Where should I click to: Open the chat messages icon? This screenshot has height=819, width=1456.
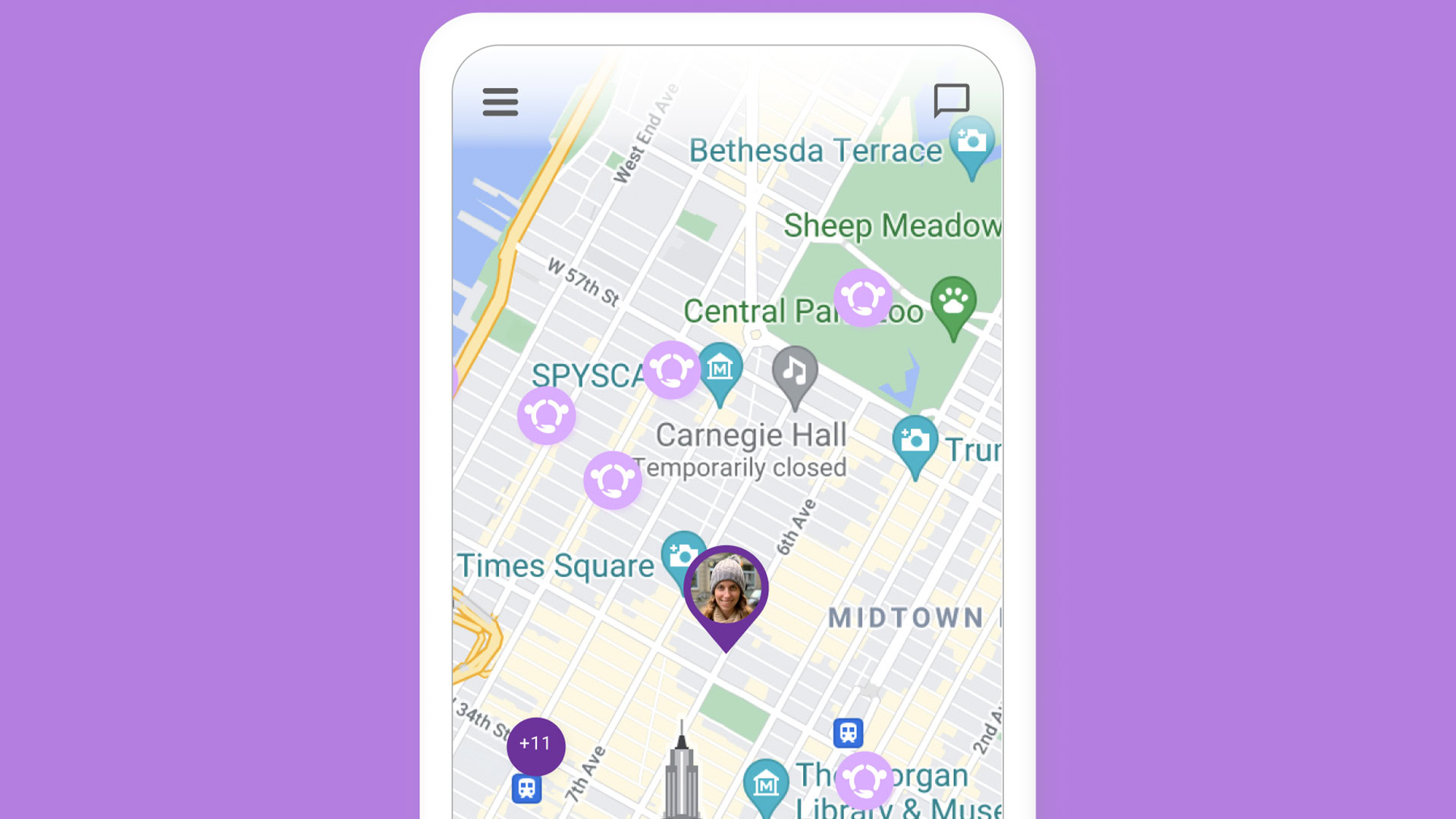[951, 100]
